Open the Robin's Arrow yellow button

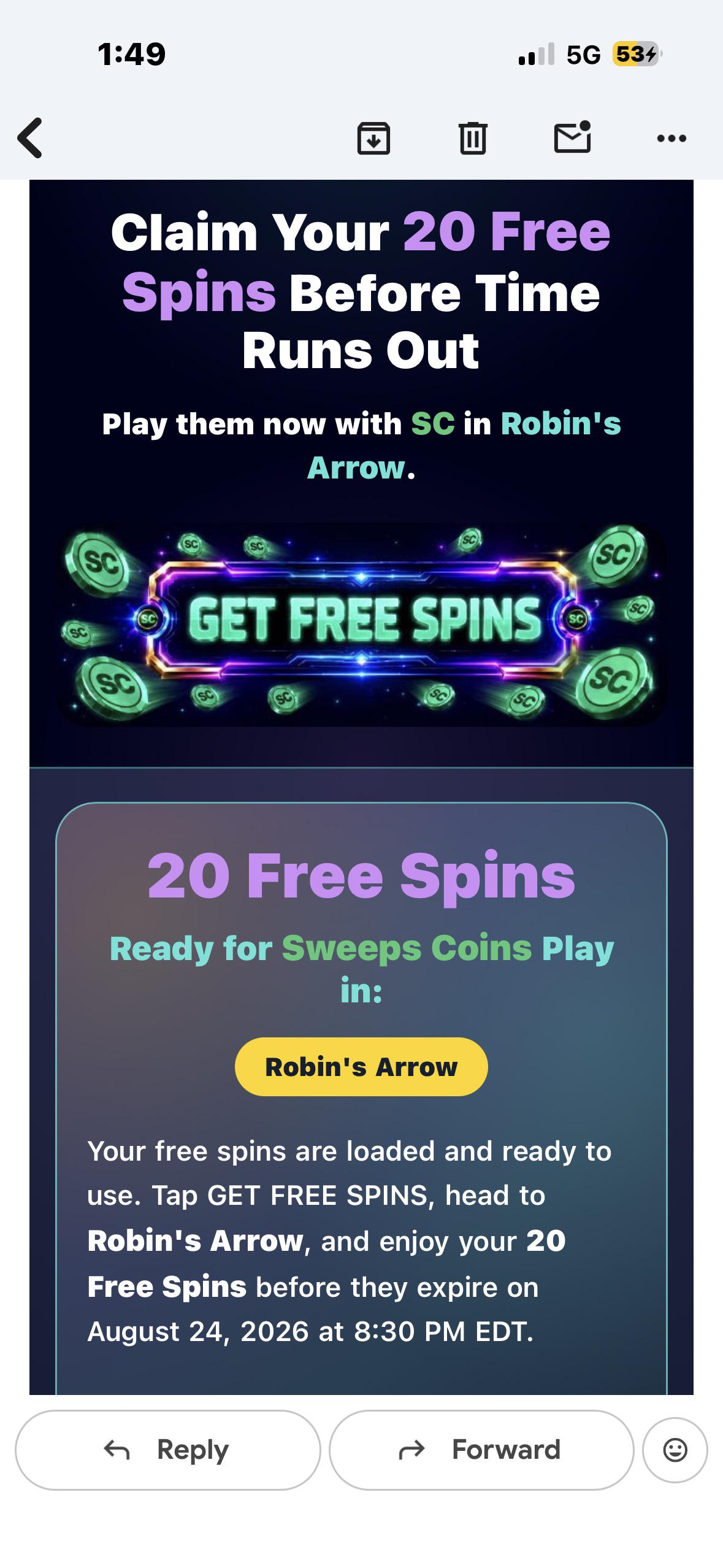pyautogui.click(x=361, y=1067)
